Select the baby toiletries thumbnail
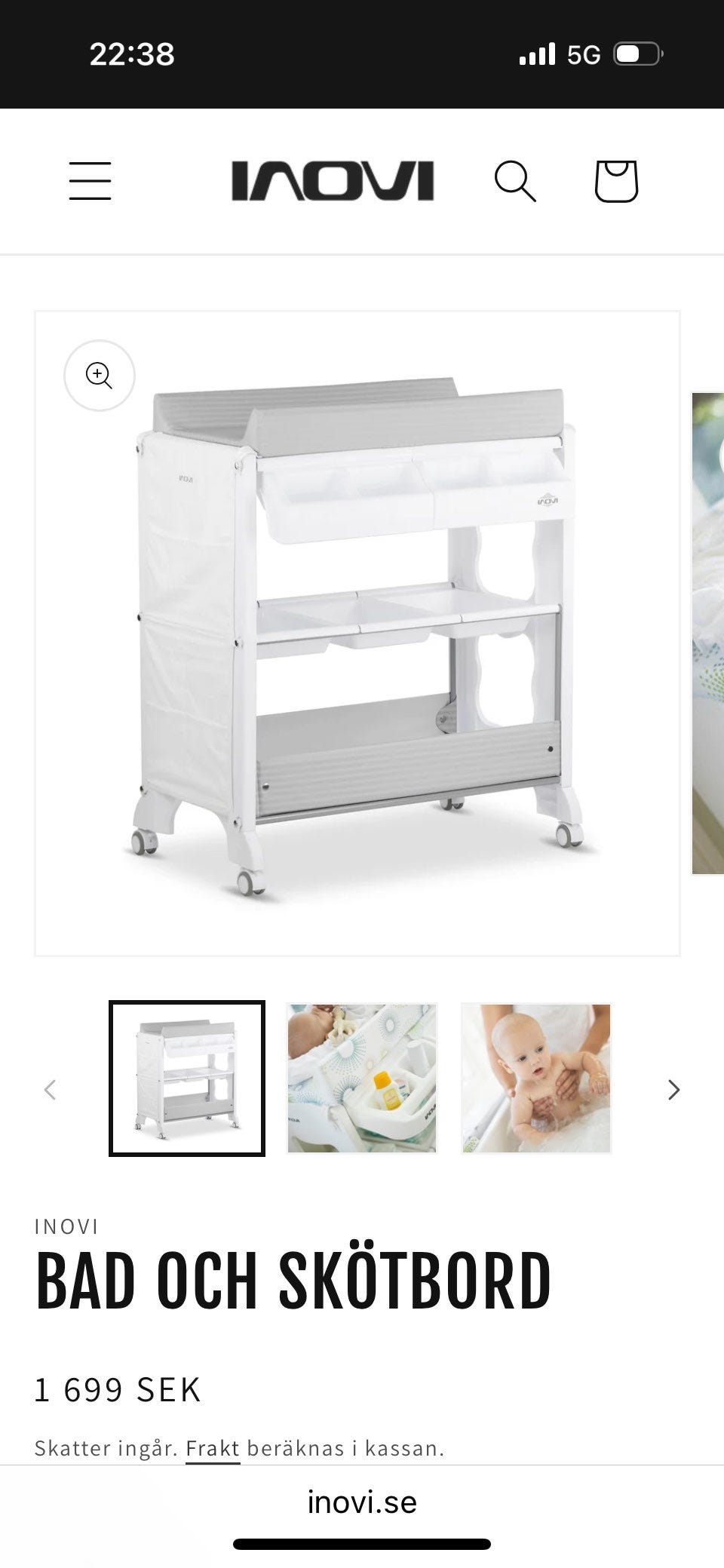 coord(362,1079)
